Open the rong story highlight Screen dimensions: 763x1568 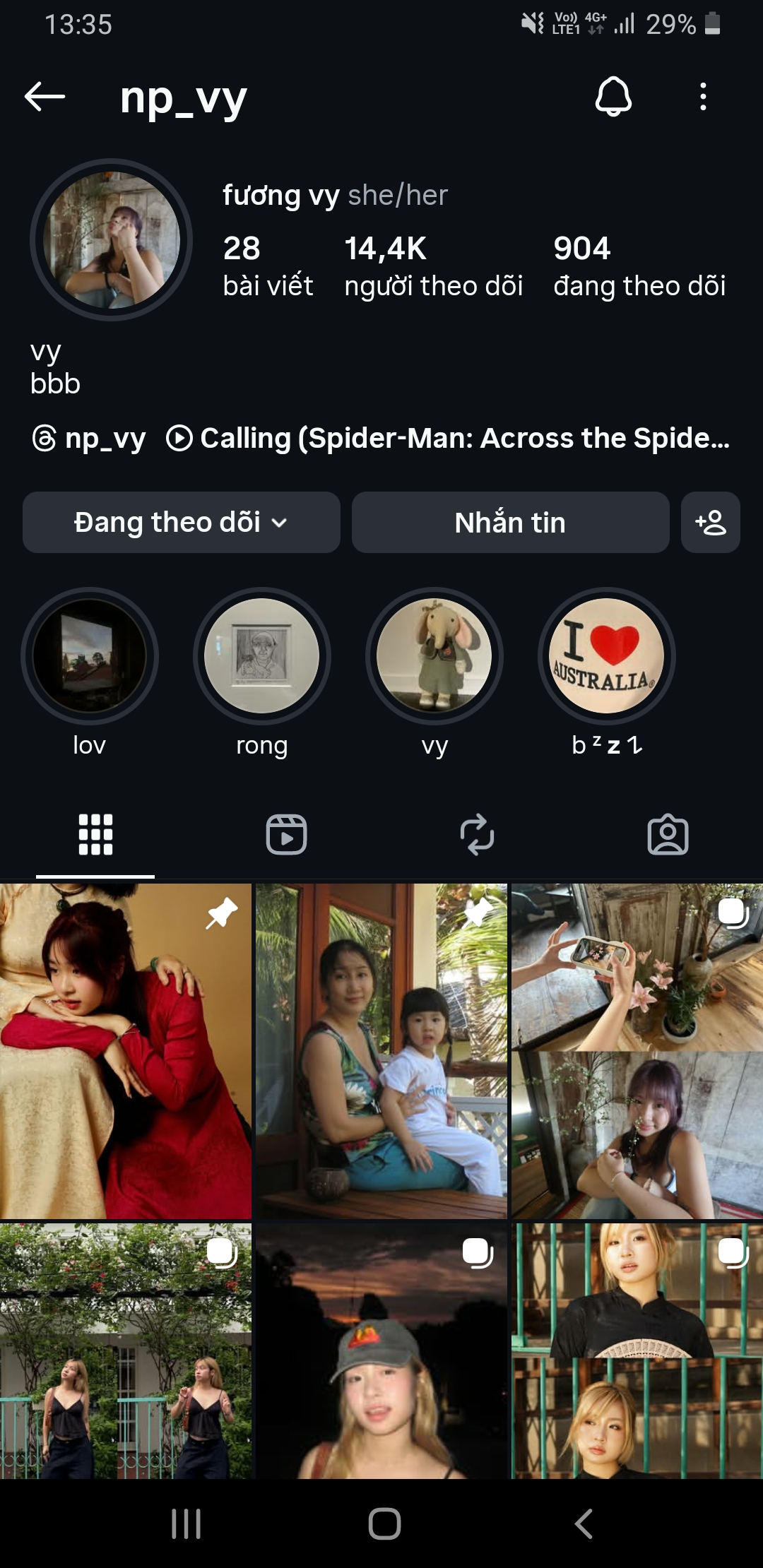(x=262, y=656)
